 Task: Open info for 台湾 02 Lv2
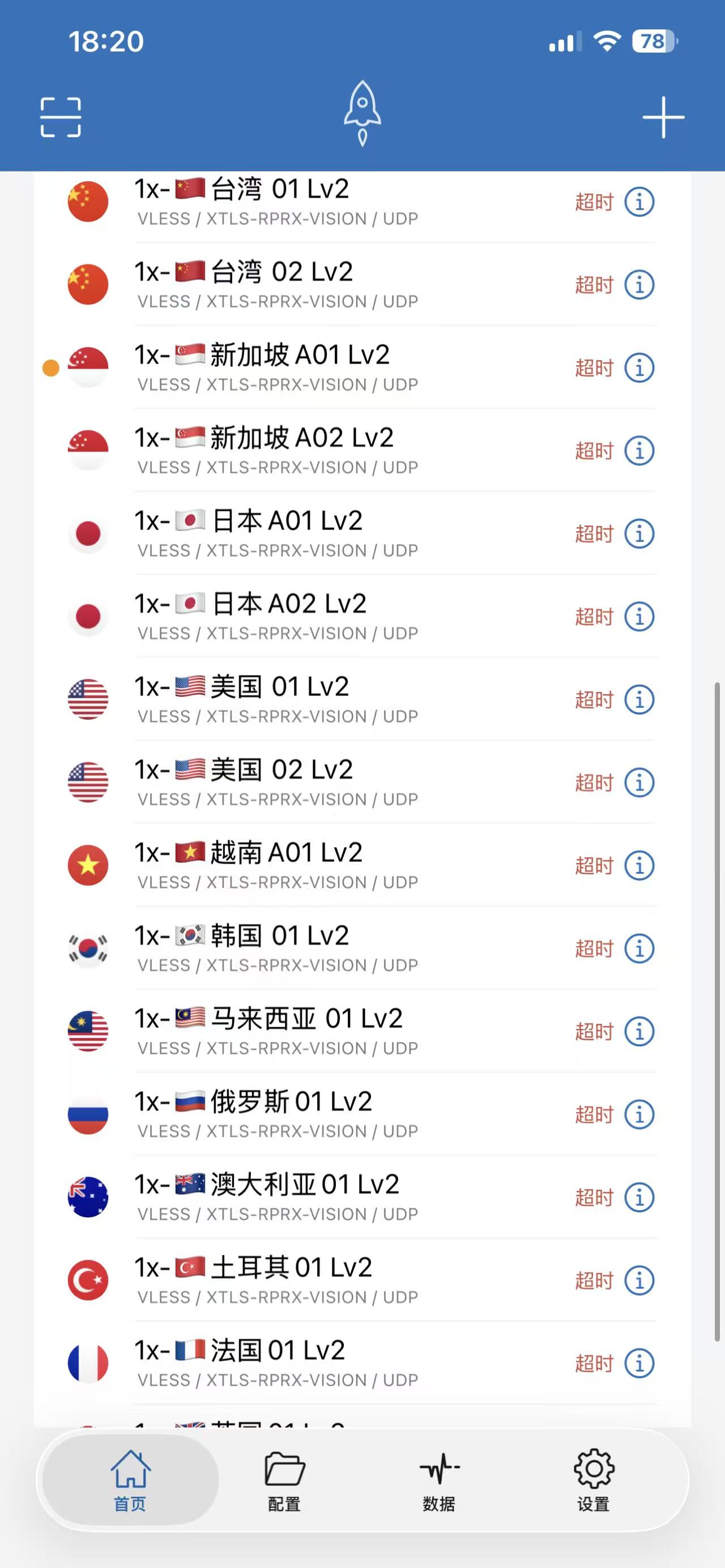point(639,285)
